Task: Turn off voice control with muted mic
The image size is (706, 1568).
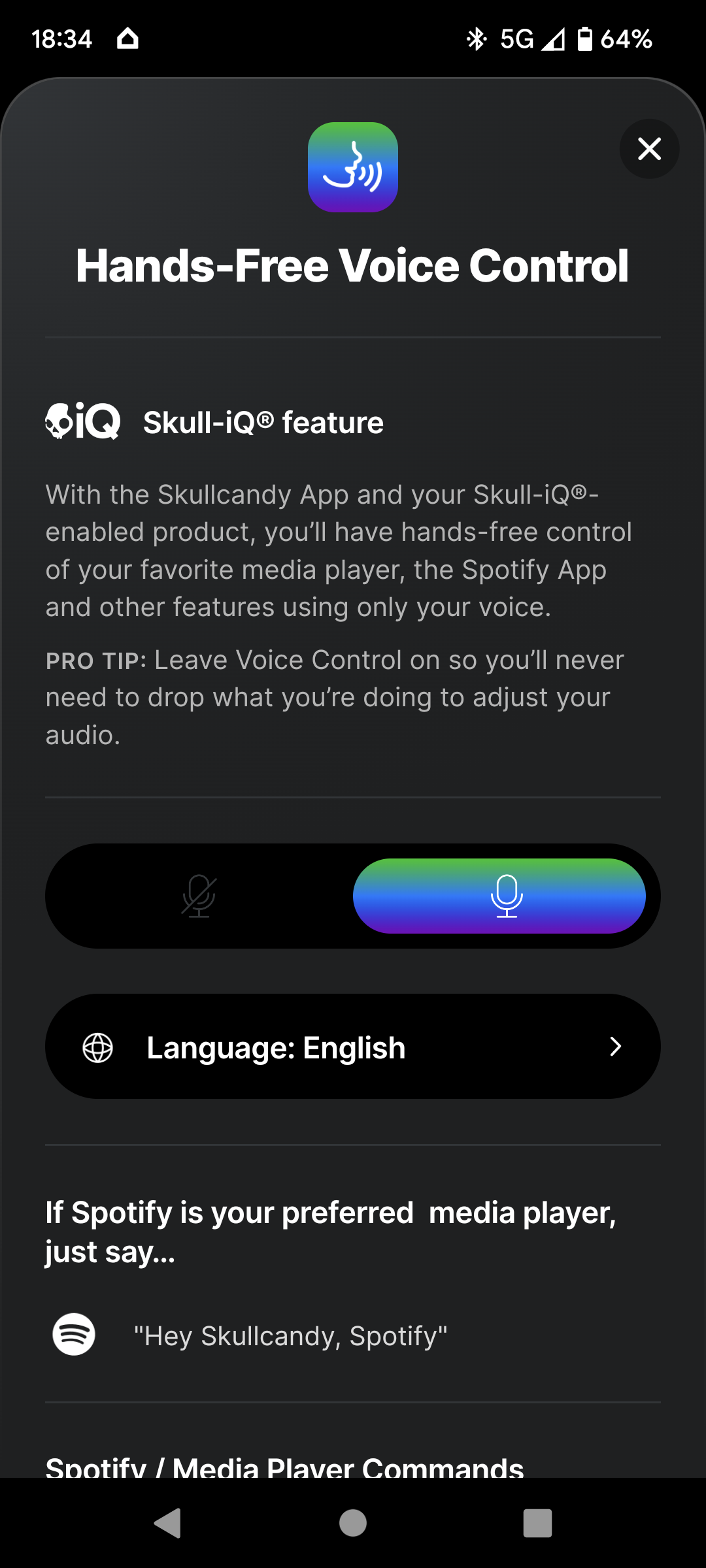Action: (199, 896)
